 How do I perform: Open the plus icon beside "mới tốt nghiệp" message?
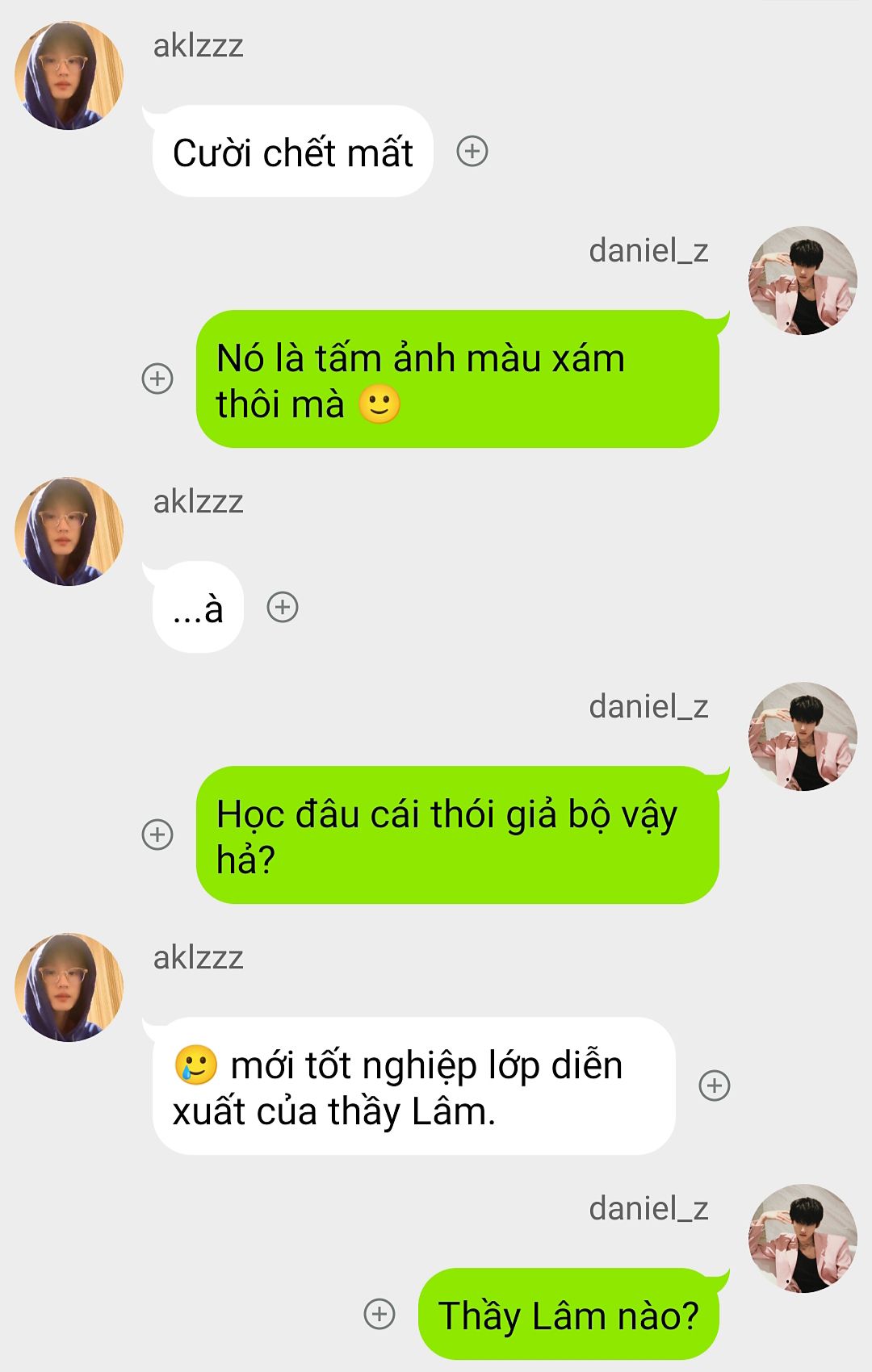[715, 1085]
